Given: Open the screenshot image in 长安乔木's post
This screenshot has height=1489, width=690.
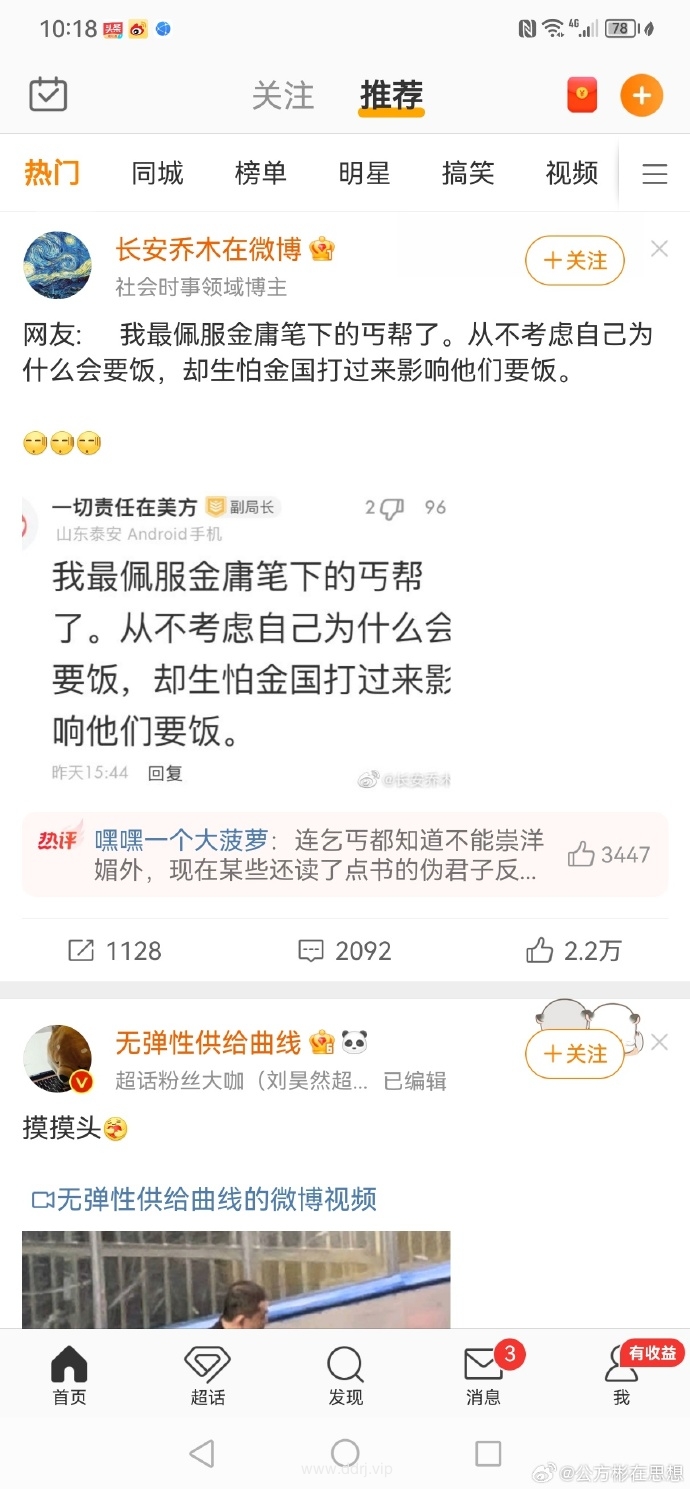Looking at the screenshot, I should pos(237,640).
